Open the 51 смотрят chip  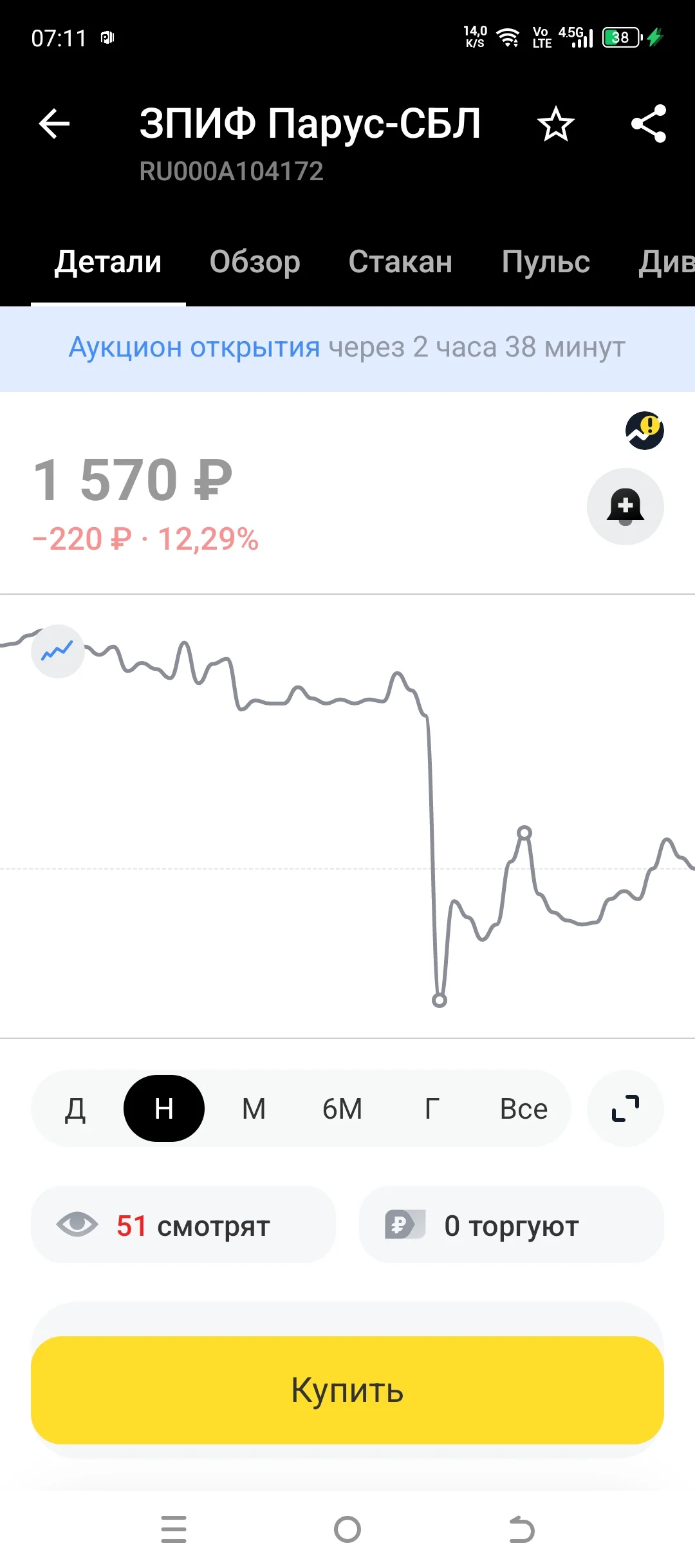click(x=183, y=1224)
